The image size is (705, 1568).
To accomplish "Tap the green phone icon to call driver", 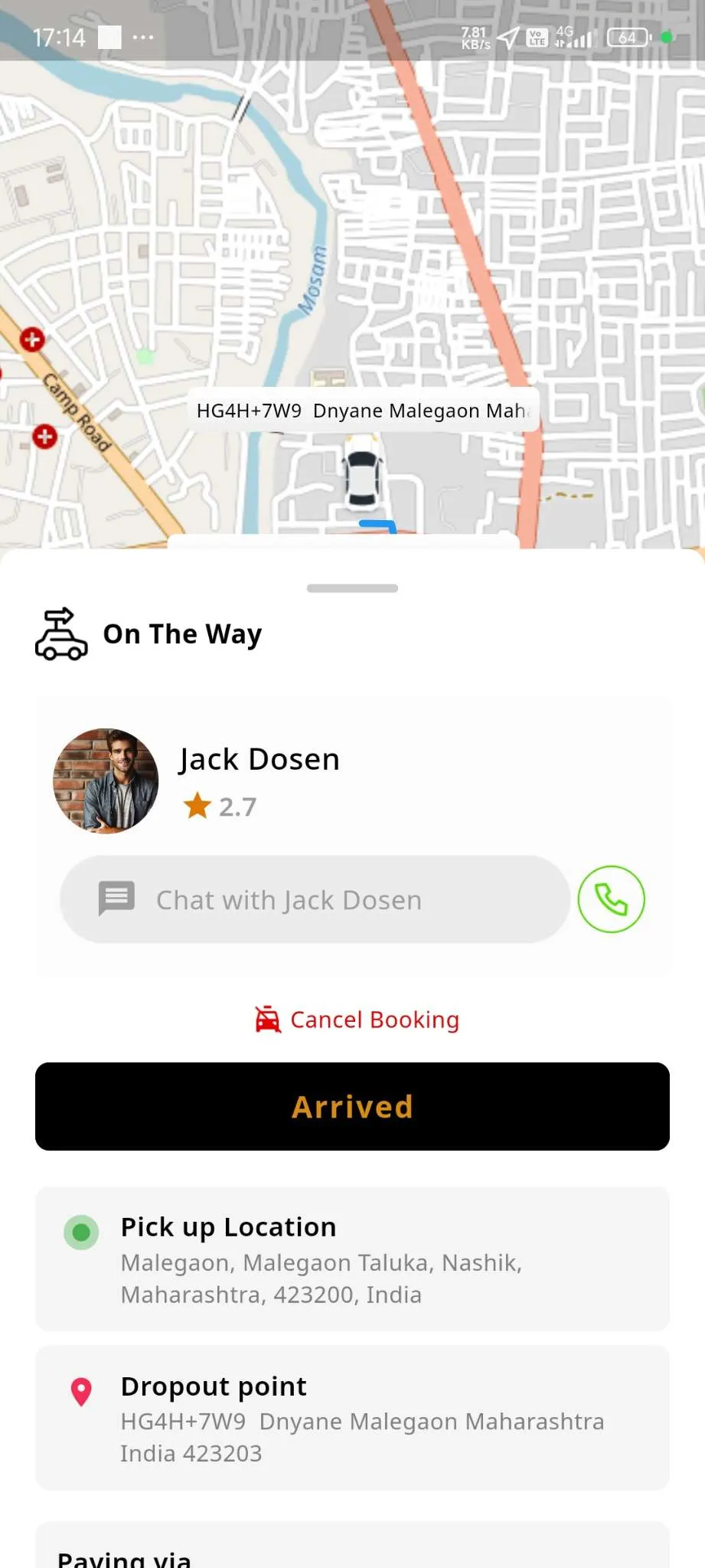I will point(611,899).
